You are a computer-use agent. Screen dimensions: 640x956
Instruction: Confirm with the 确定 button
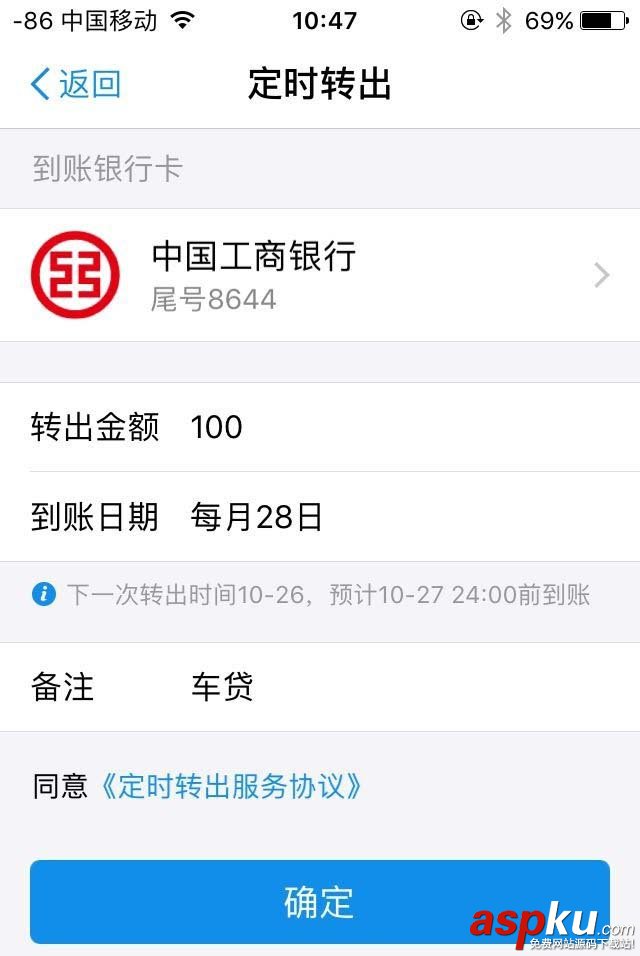pyautogui.click(x=319, y=901)
